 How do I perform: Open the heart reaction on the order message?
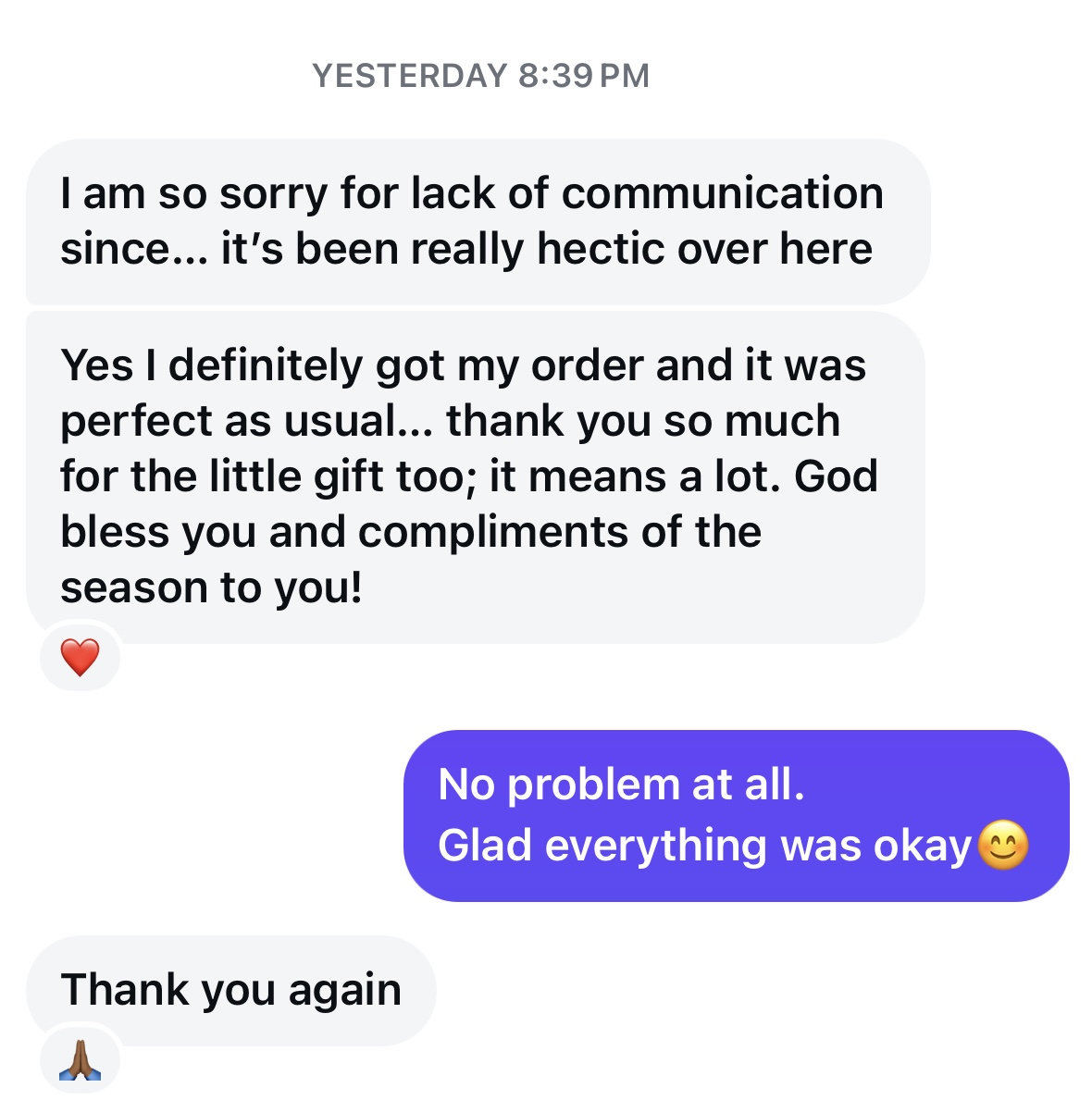pos(80,657)
